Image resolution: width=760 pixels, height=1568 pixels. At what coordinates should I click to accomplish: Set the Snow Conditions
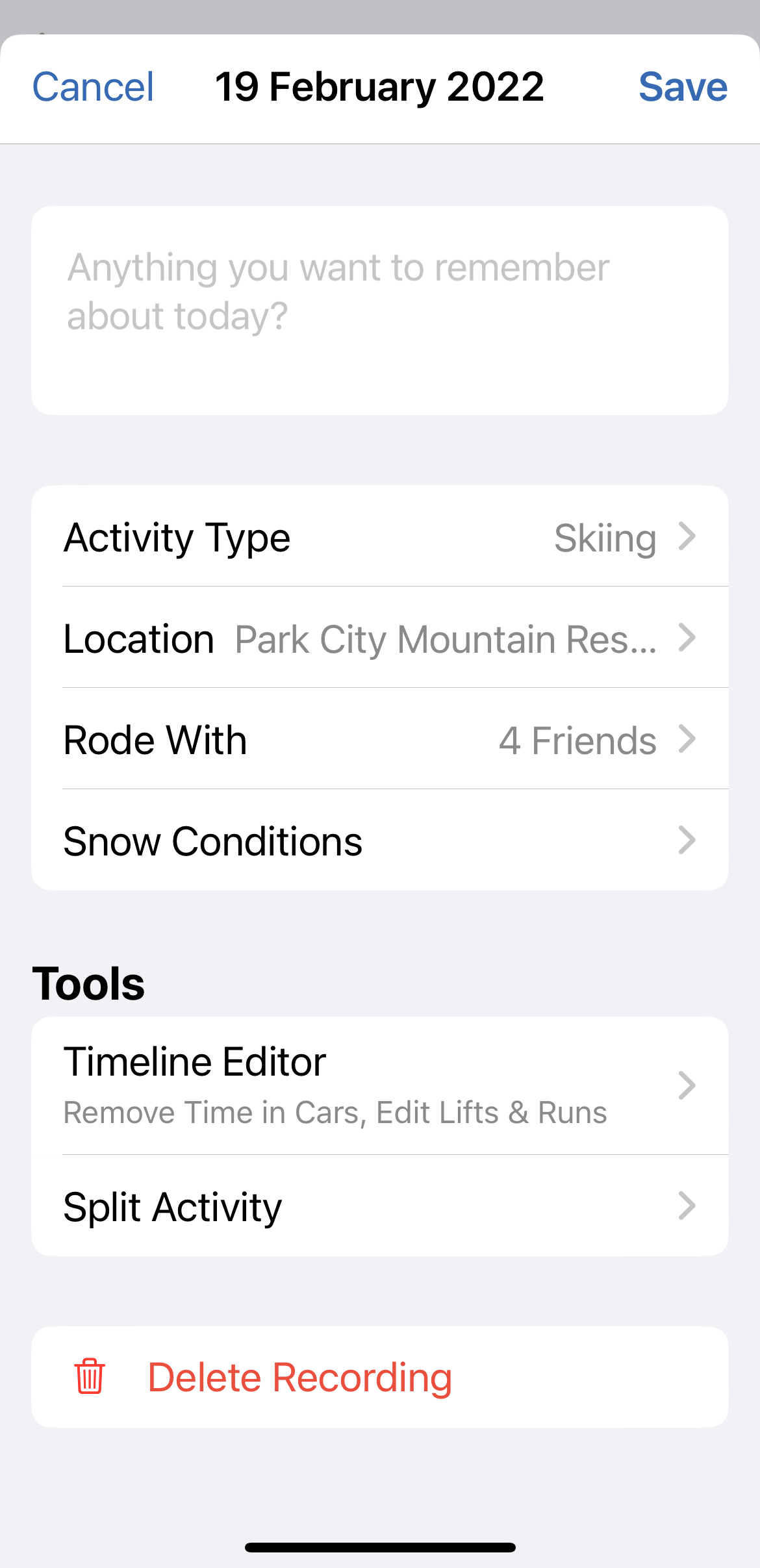pos(379,841)
